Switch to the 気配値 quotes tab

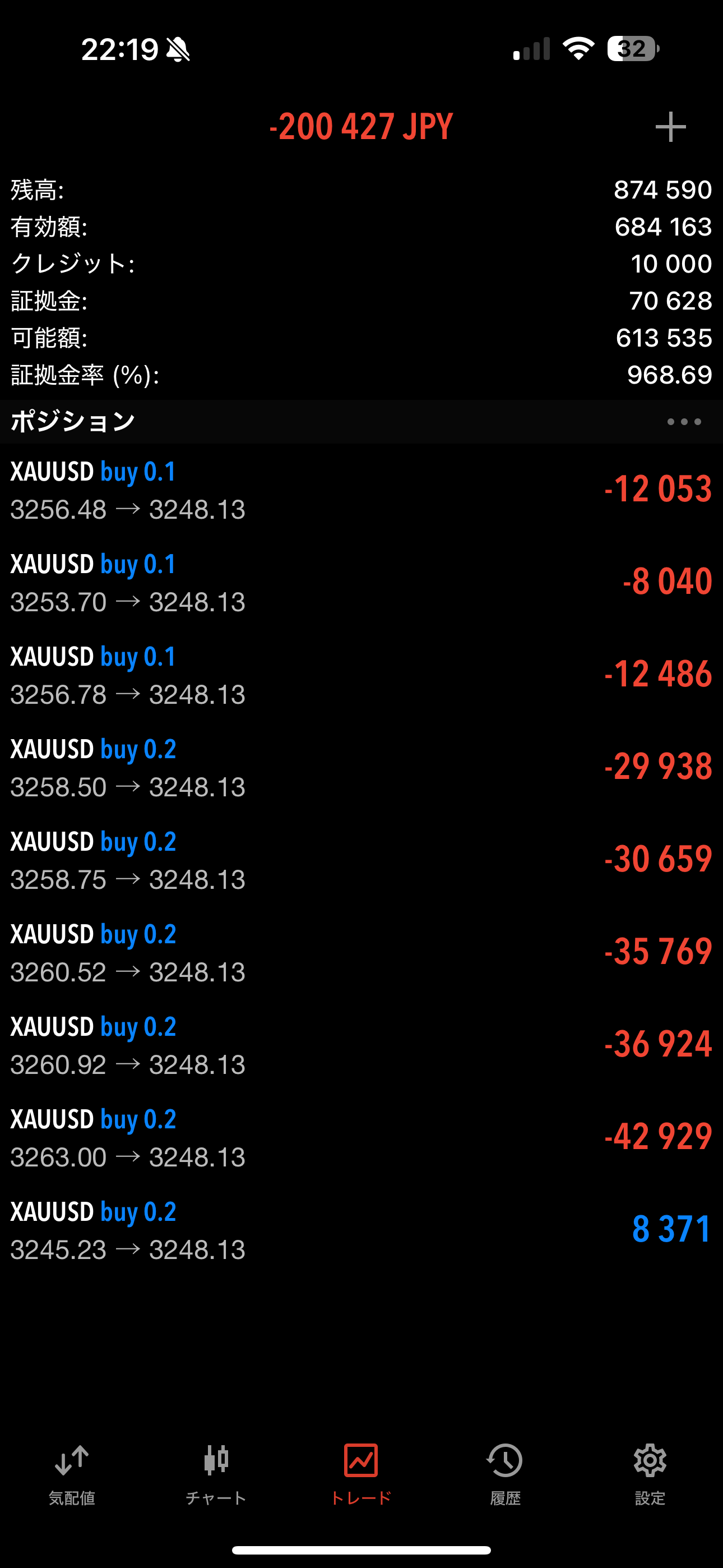(x=72, y=1474)
